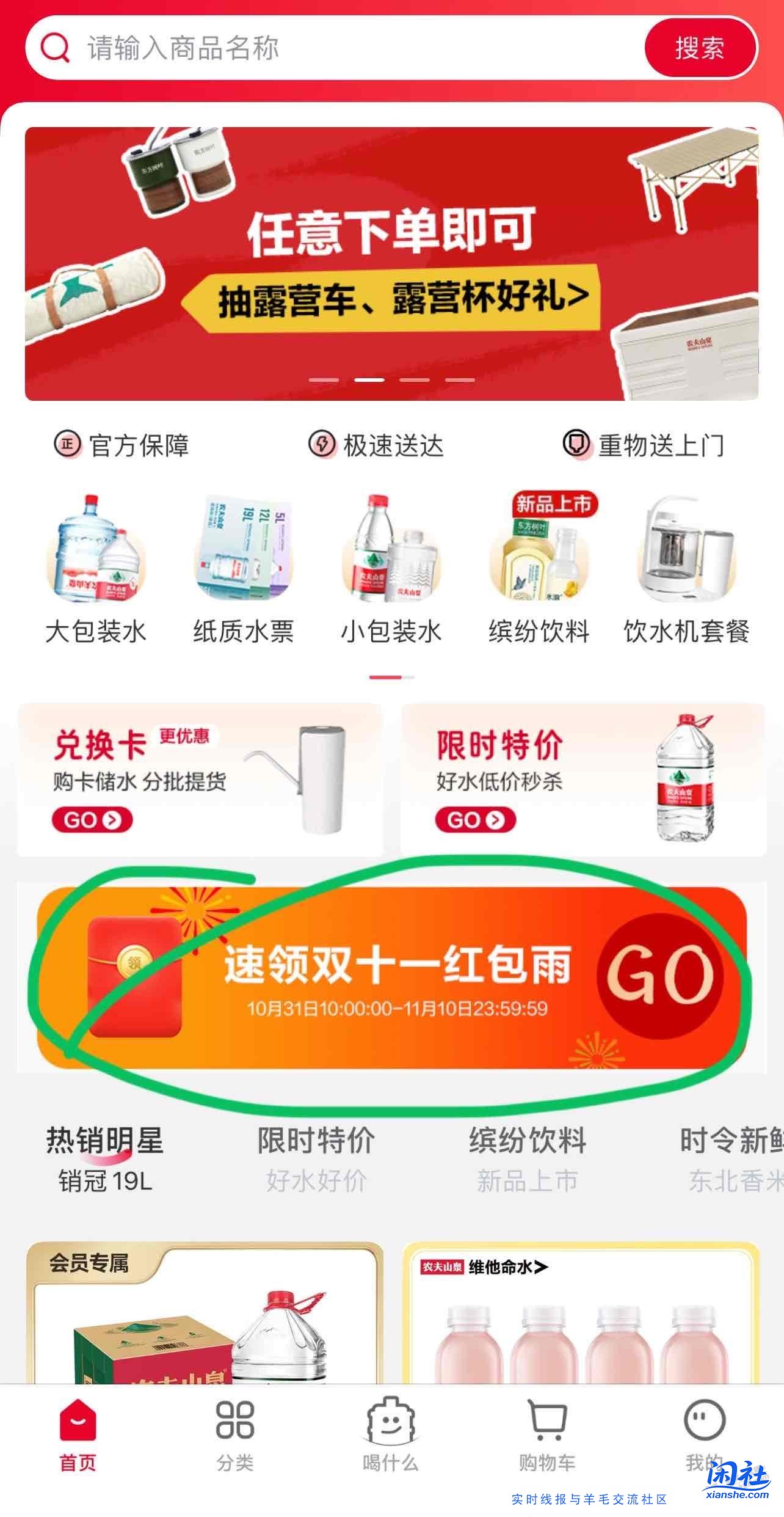Viewport: 784px width, 1517px height.
Task: Tap the 极速送达 service badge
Action: coord(376,446)
